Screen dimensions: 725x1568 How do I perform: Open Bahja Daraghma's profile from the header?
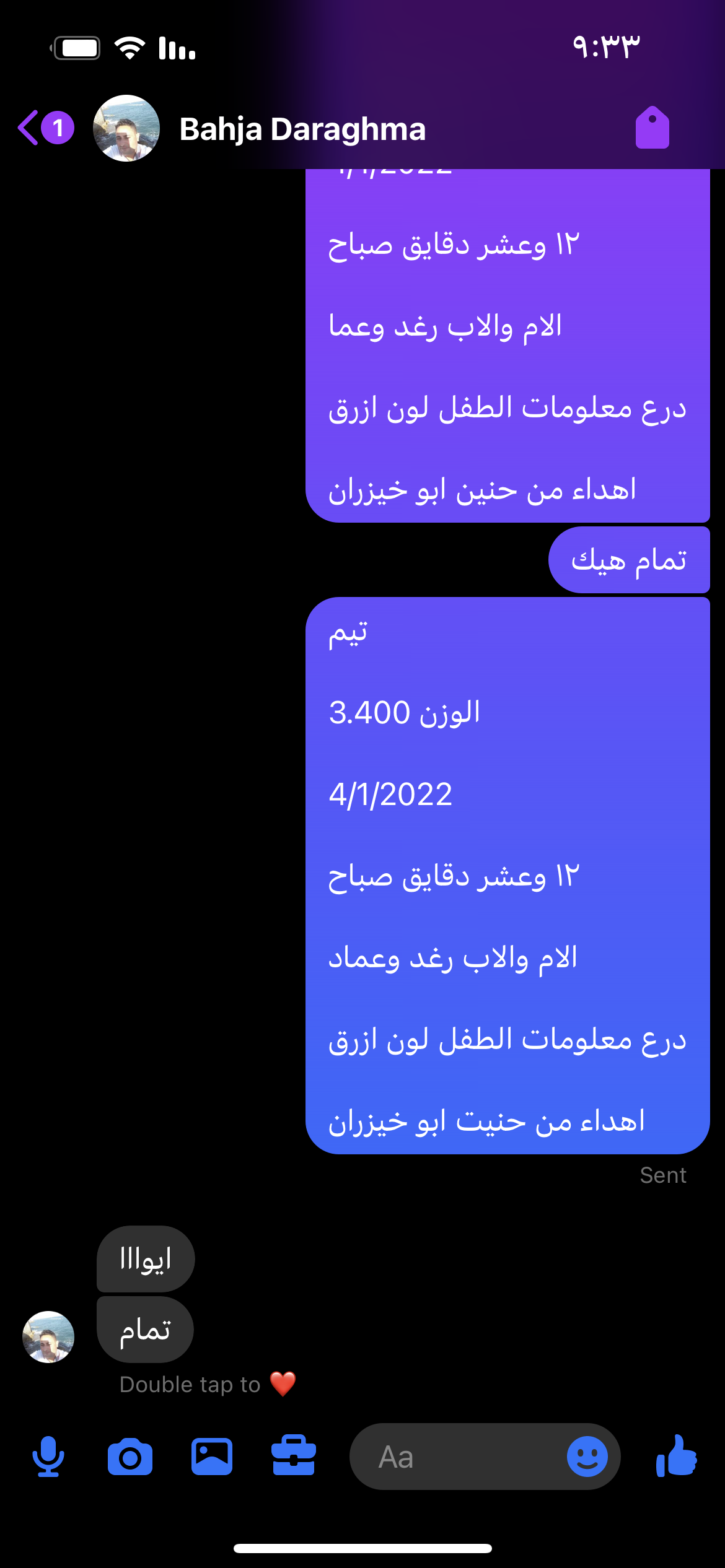(302, 129)
